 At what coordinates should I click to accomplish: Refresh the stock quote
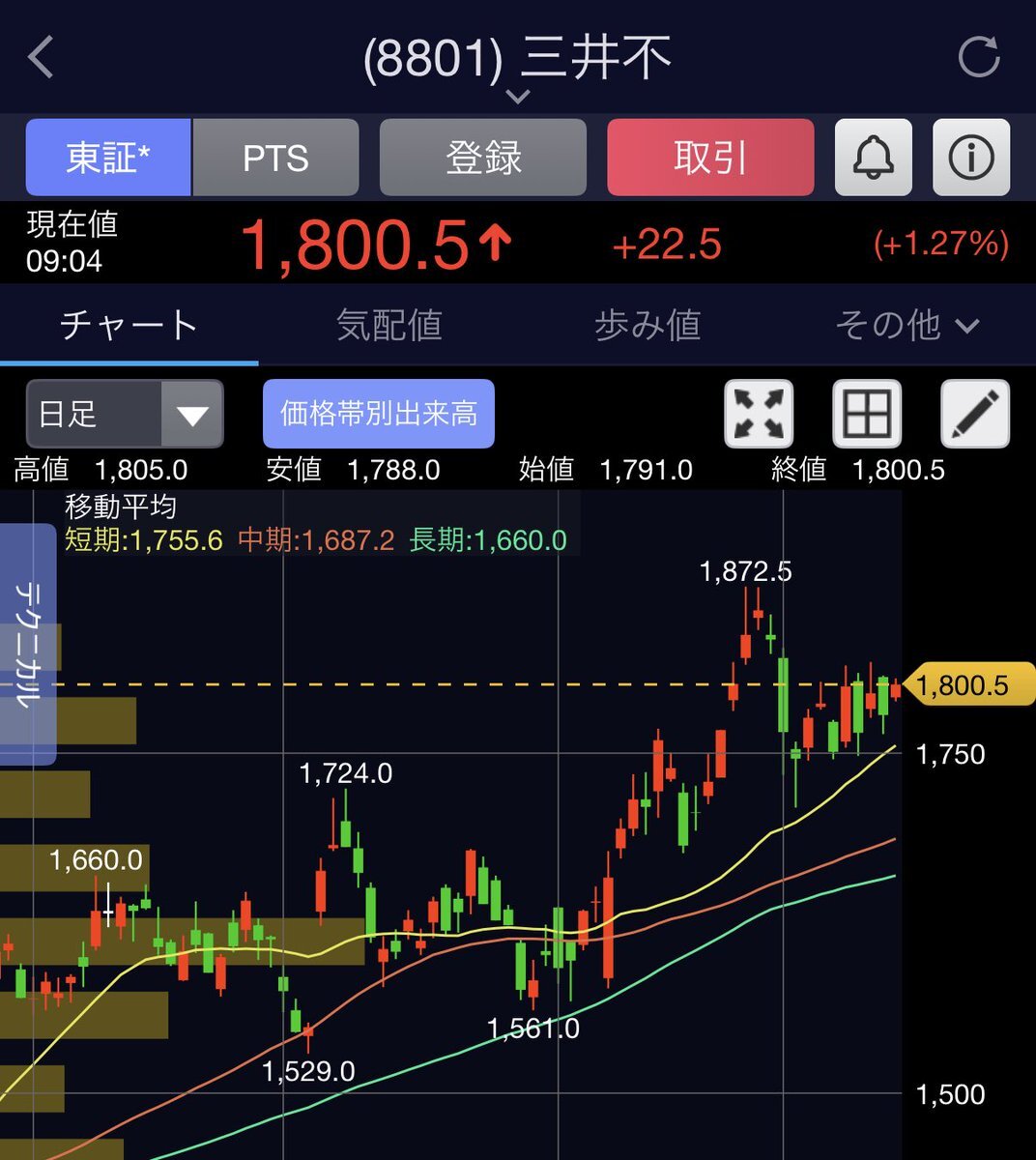pos(978,57)
